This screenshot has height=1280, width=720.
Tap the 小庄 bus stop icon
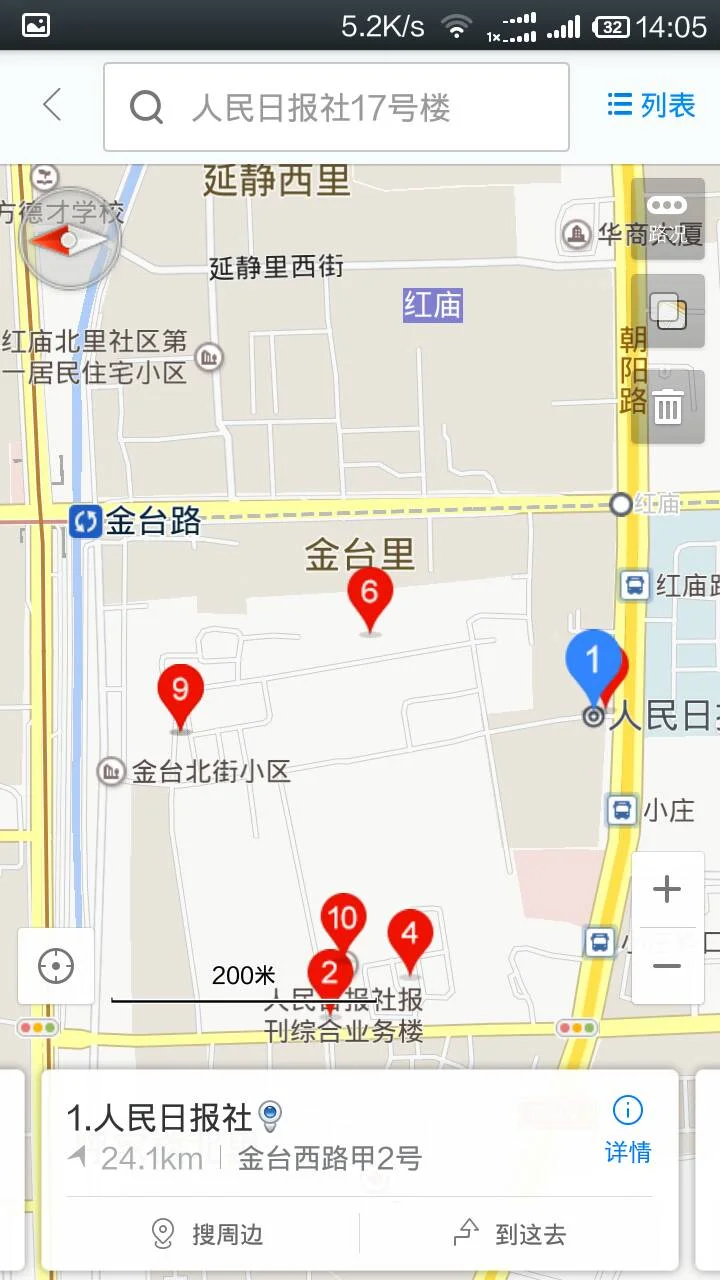pos(622,811)
